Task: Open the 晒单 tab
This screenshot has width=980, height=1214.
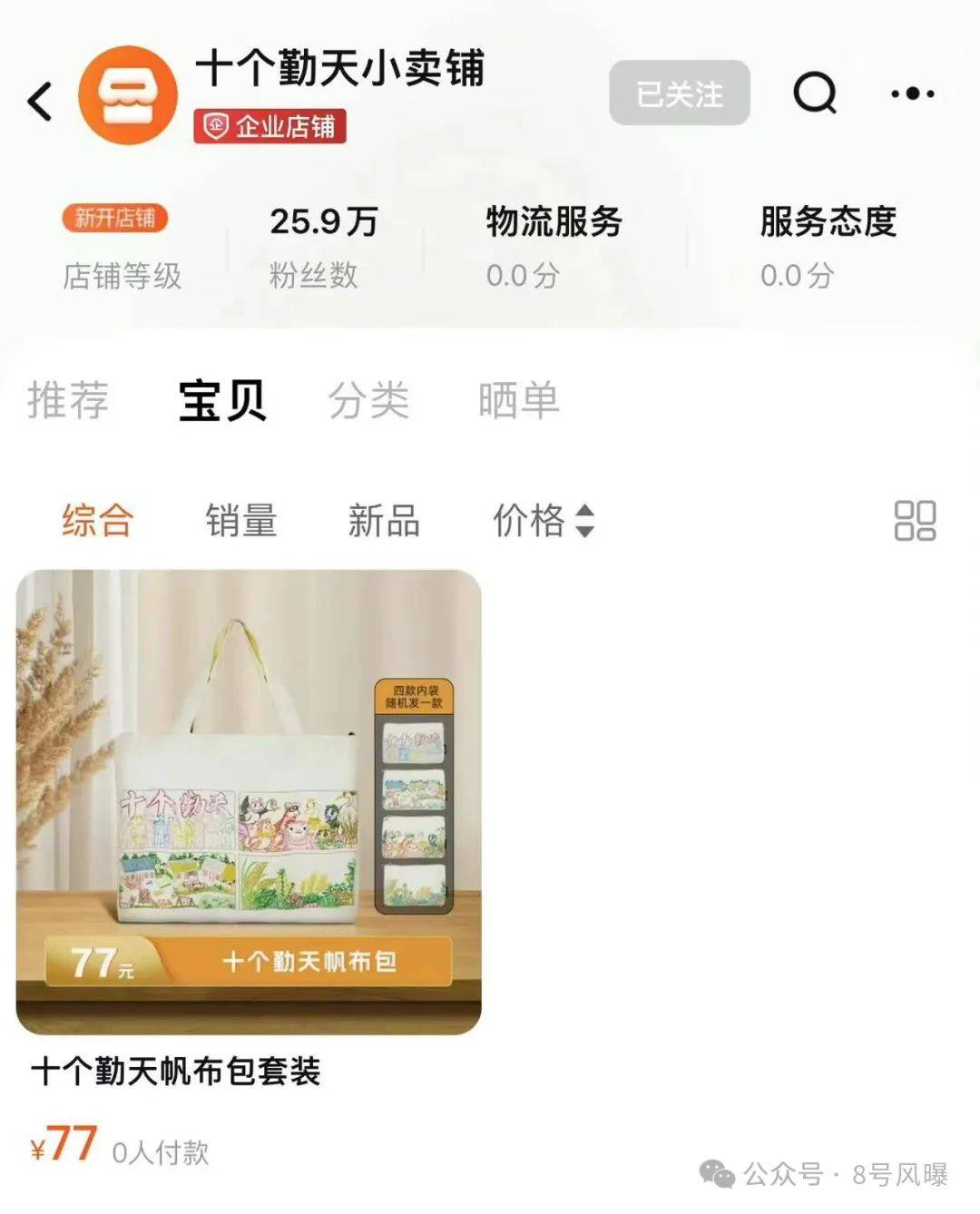Action: click(518, 400)
